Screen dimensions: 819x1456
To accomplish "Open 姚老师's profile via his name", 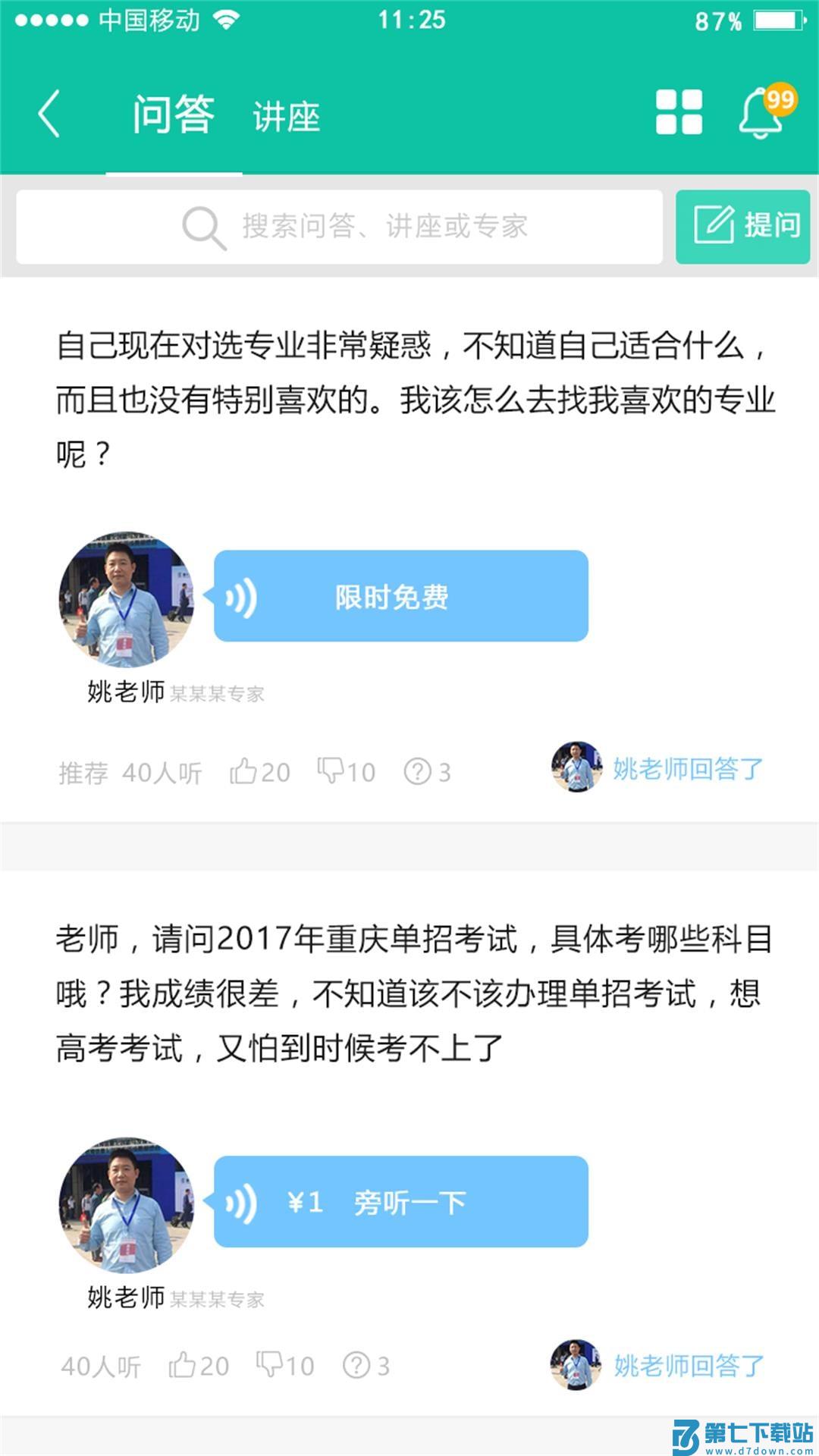I will [124, 690].
